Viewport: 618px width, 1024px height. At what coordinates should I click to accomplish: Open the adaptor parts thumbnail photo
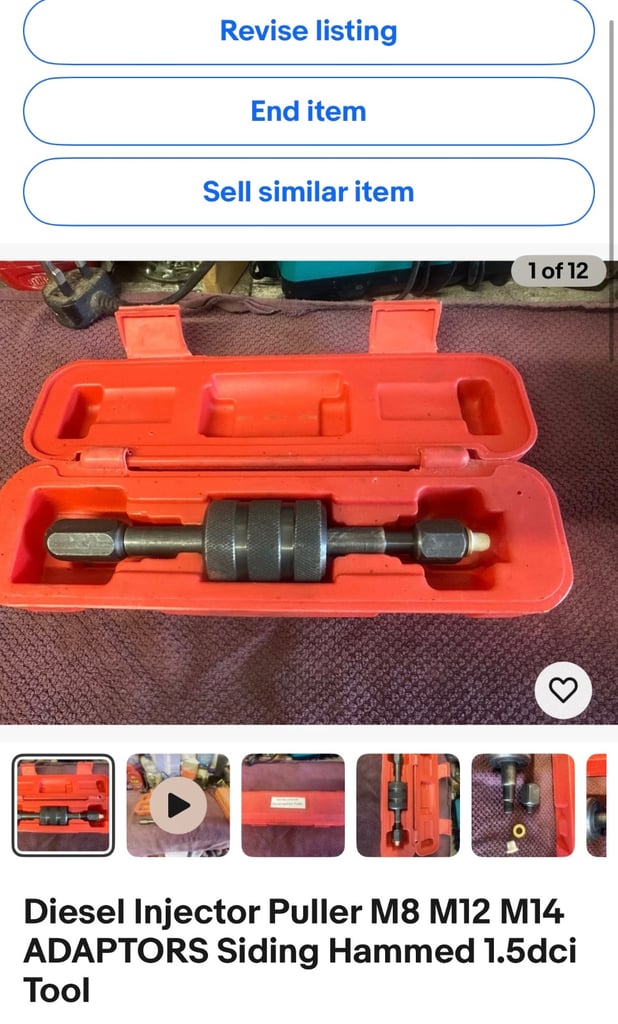523,805
